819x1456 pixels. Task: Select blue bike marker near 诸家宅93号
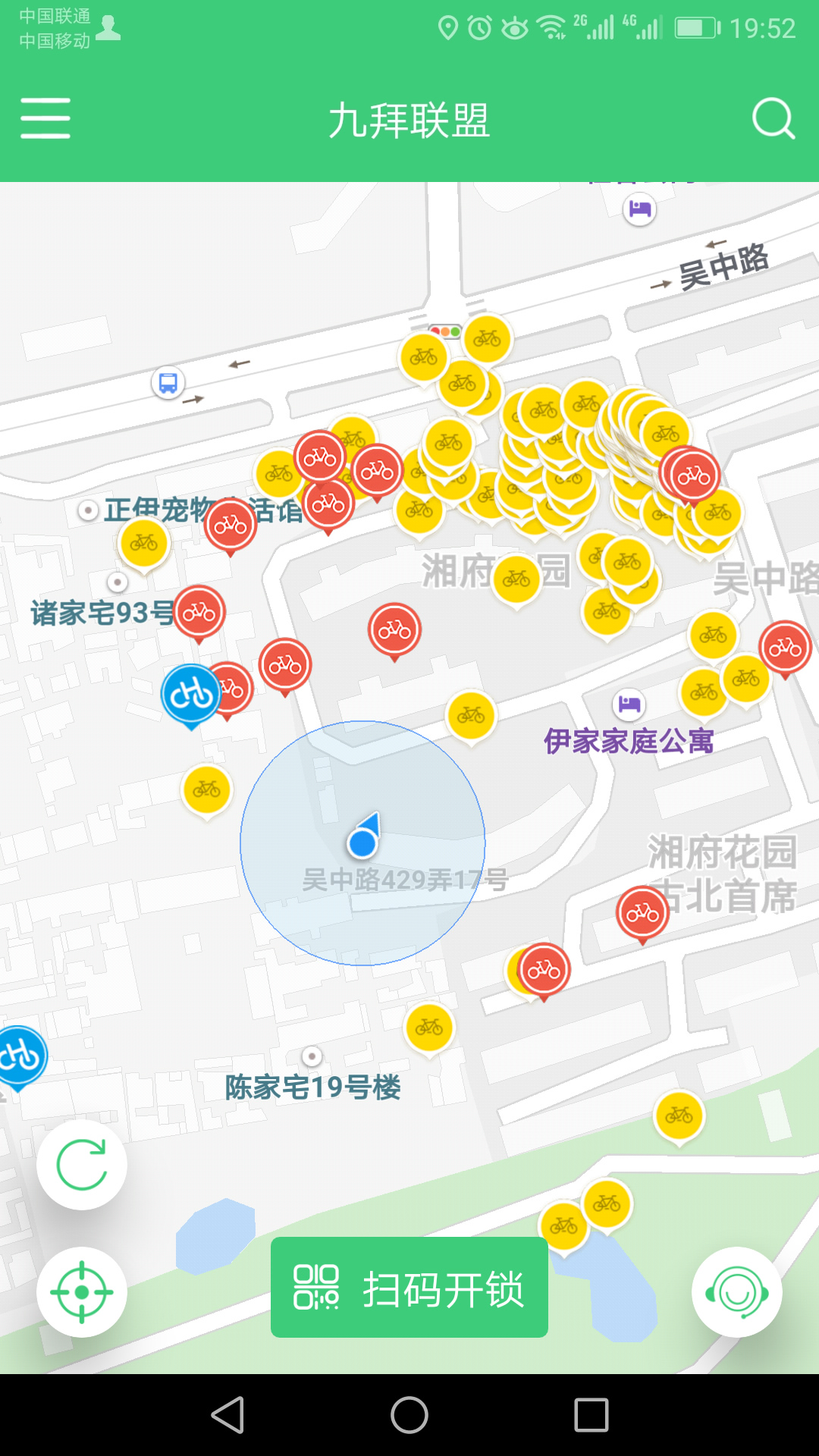[190, 693]
